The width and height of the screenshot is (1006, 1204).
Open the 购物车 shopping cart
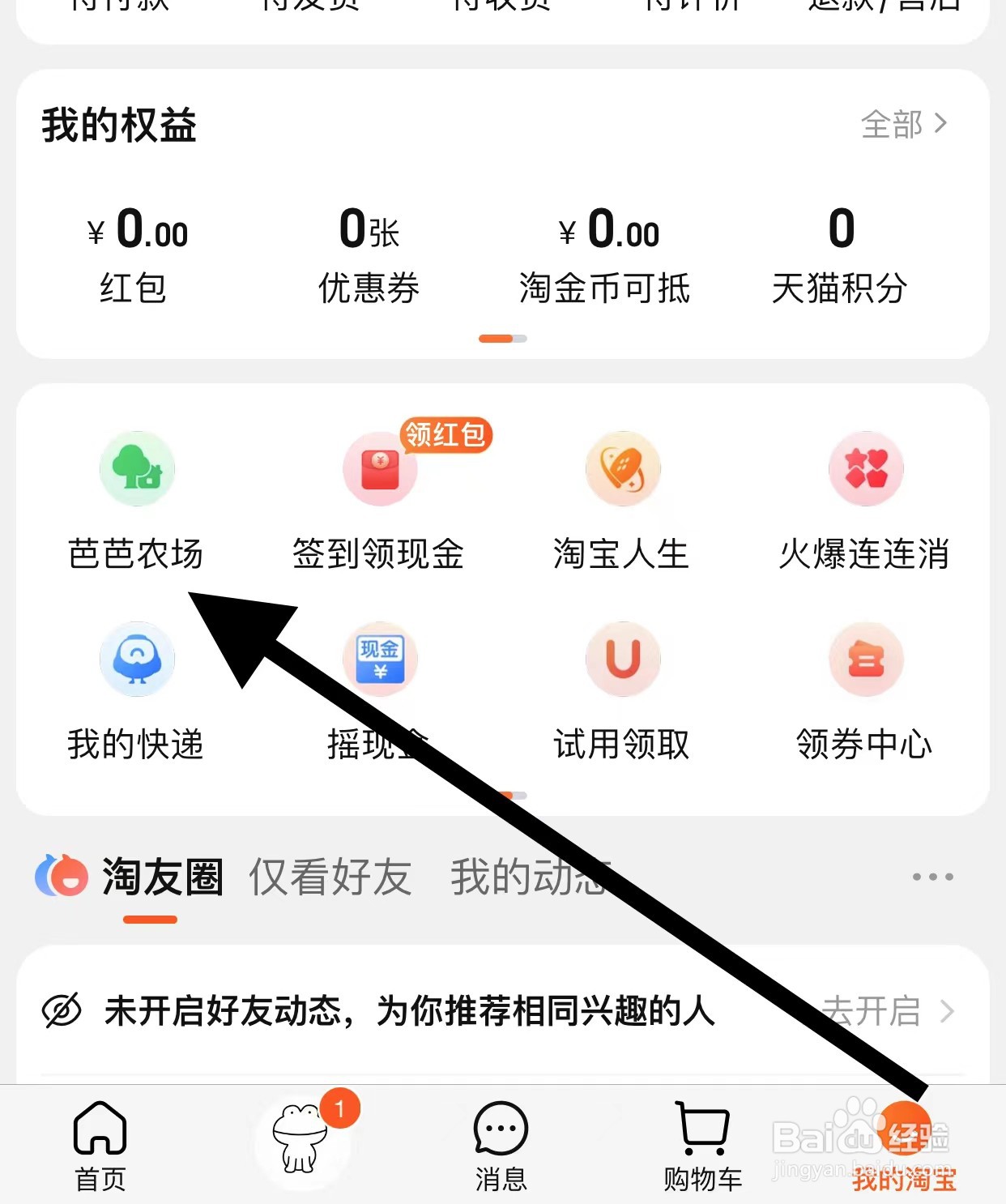pos(701,1142)
